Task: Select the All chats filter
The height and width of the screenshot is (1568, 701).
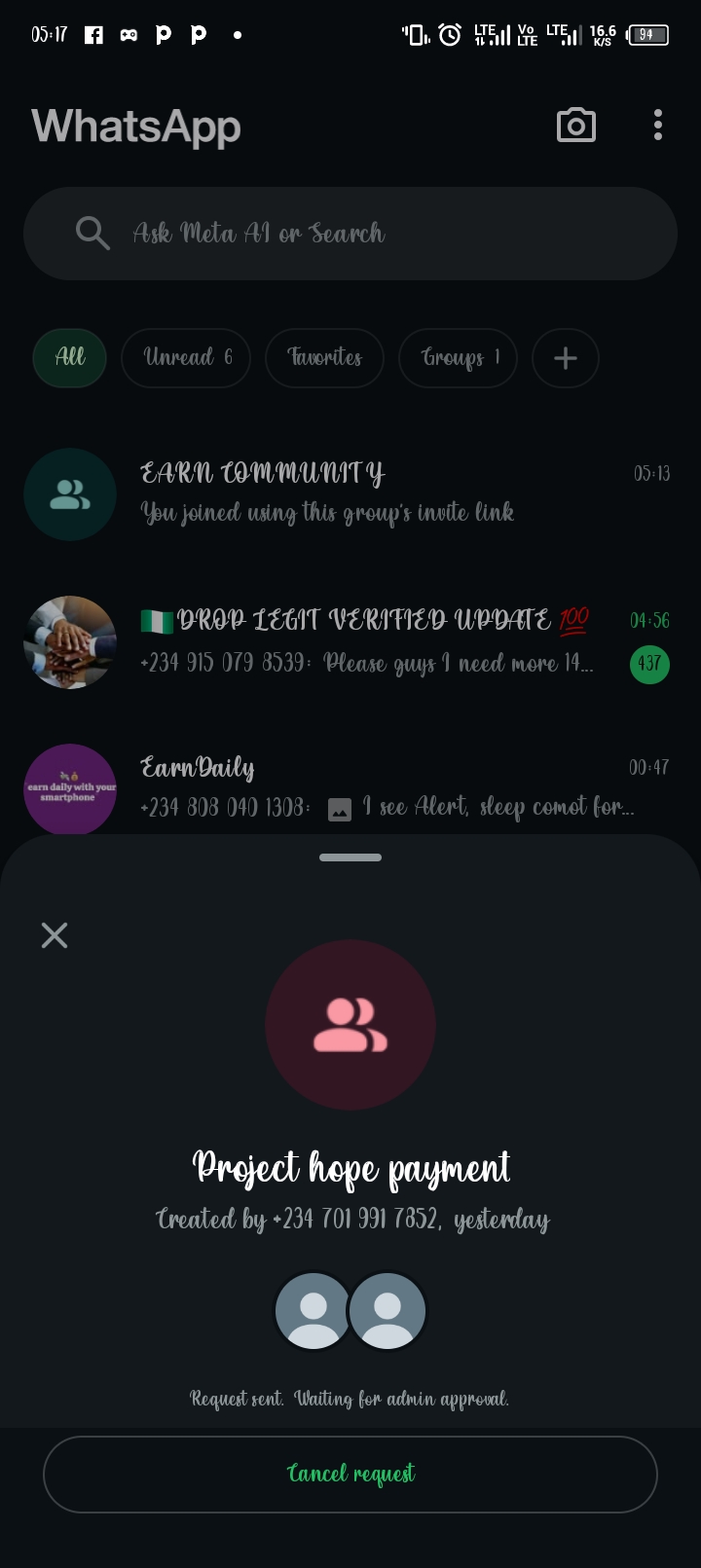Action: click(x=69, y=357)
